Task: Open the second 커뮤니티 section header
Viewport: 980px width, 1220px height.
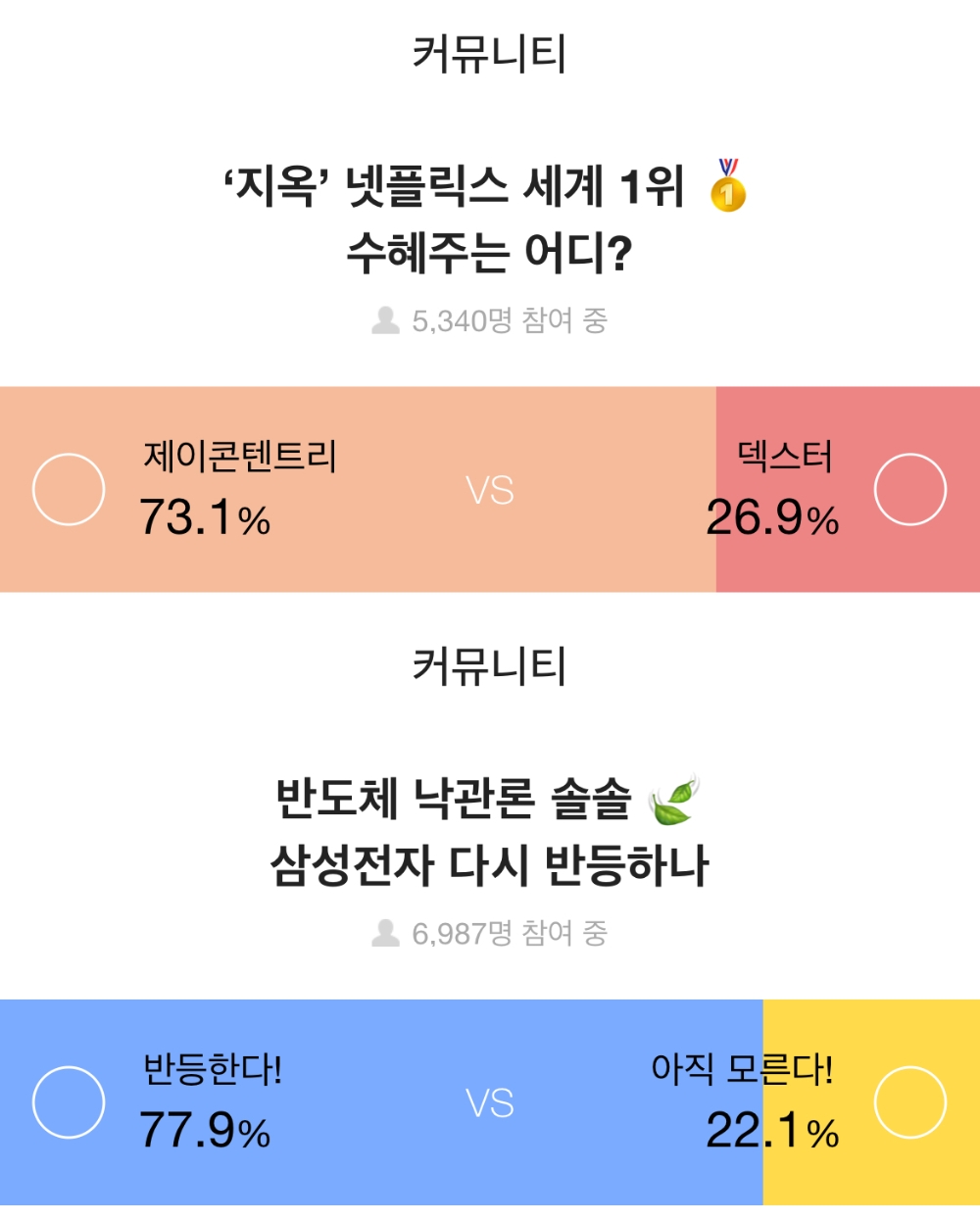Action: (489, 664)
